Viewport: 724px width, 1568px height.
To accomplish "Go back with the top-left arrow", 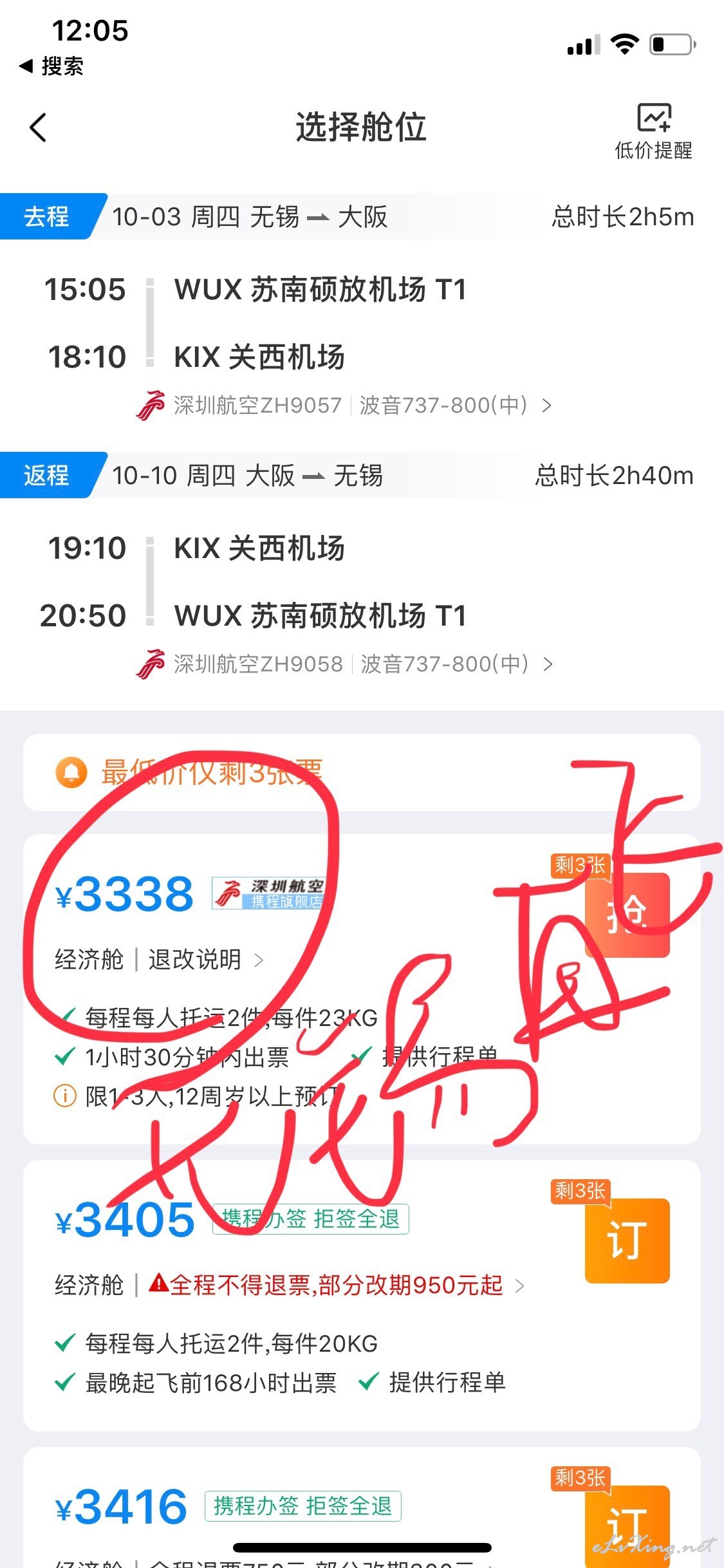I will click(39, 127).
